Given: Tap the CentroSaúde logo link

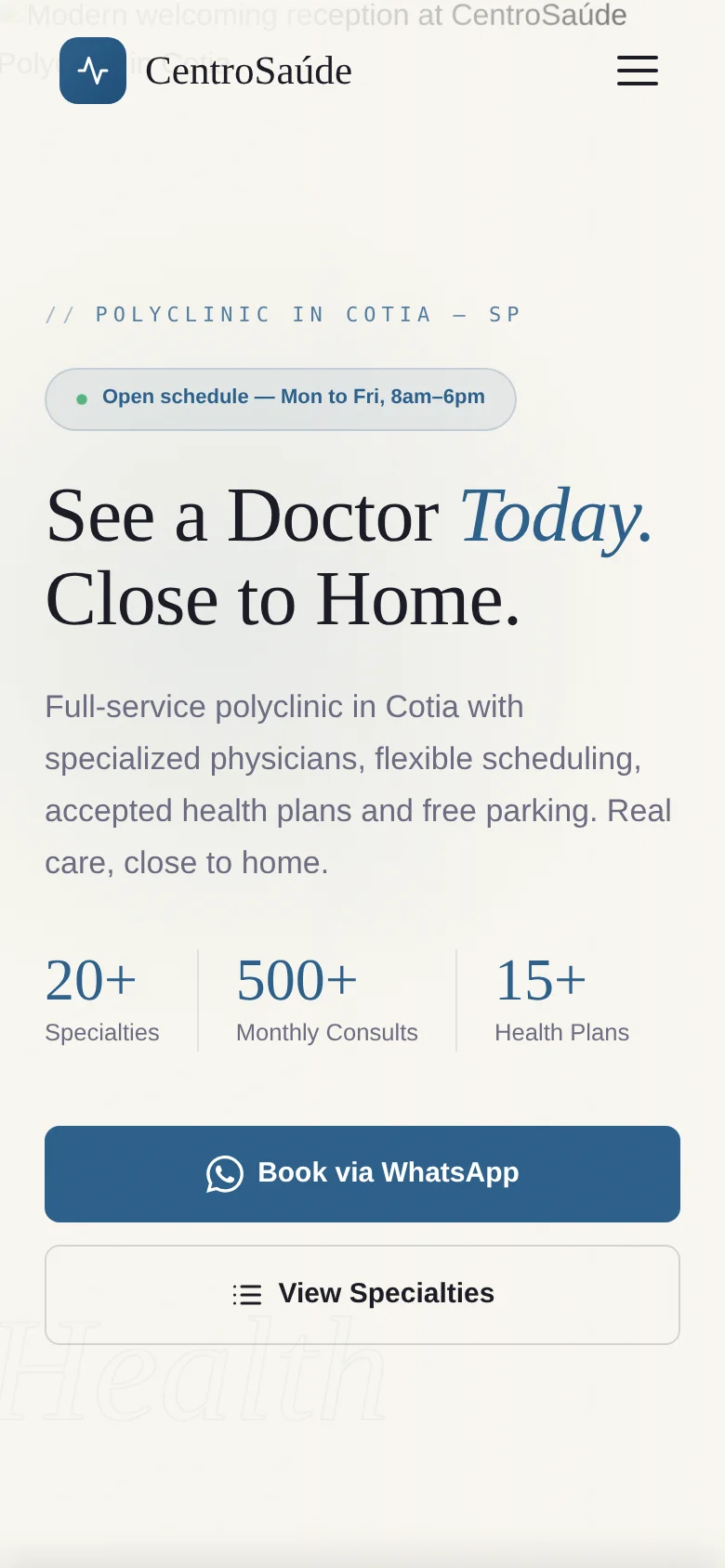Looking at the screenshot, I should [206, 71].
